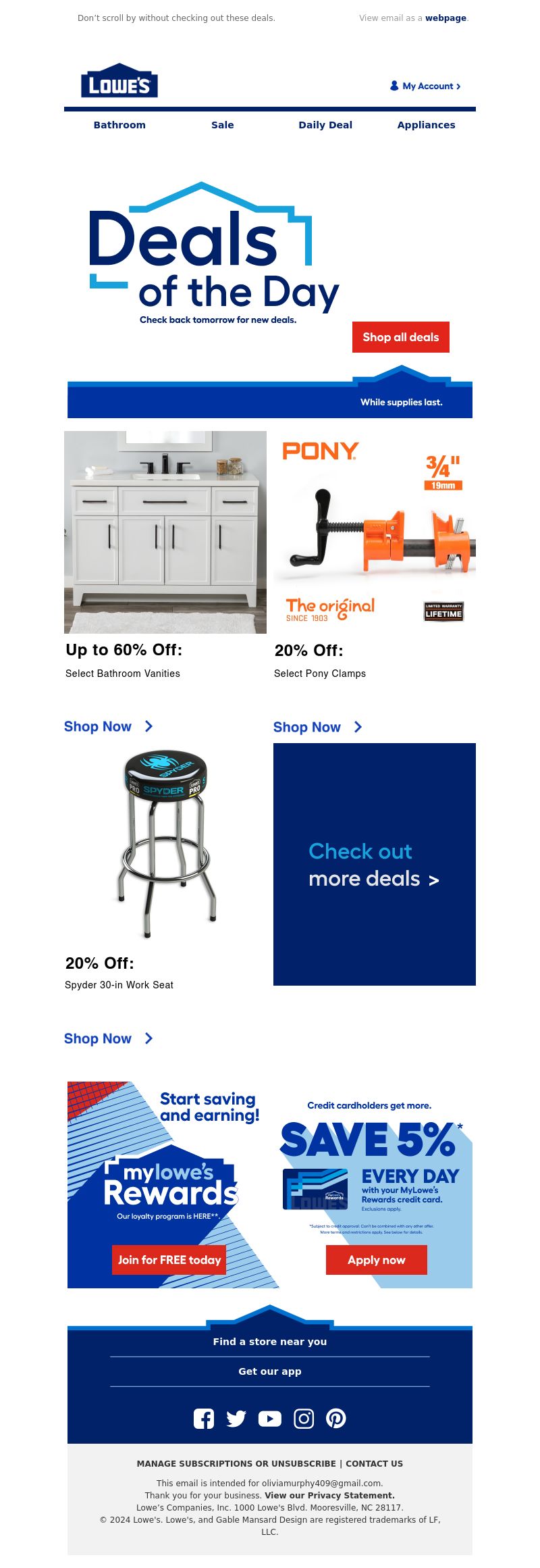Find a store near you
540x1568 pixels.
pos(270,1342)
